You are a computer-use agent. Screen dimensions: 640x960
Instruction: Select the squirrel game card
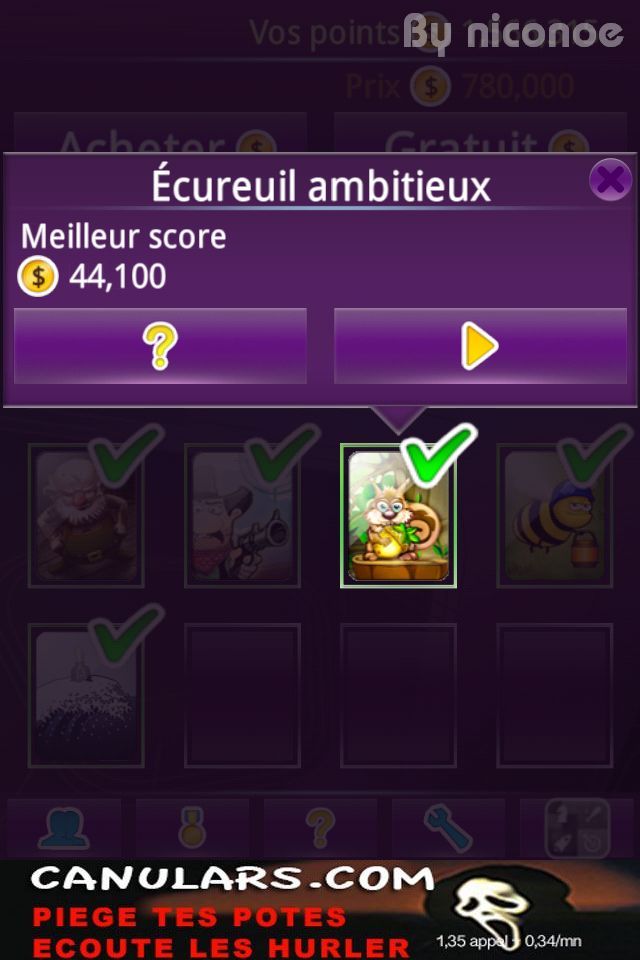pyautogui.click(x=398, y=517)
